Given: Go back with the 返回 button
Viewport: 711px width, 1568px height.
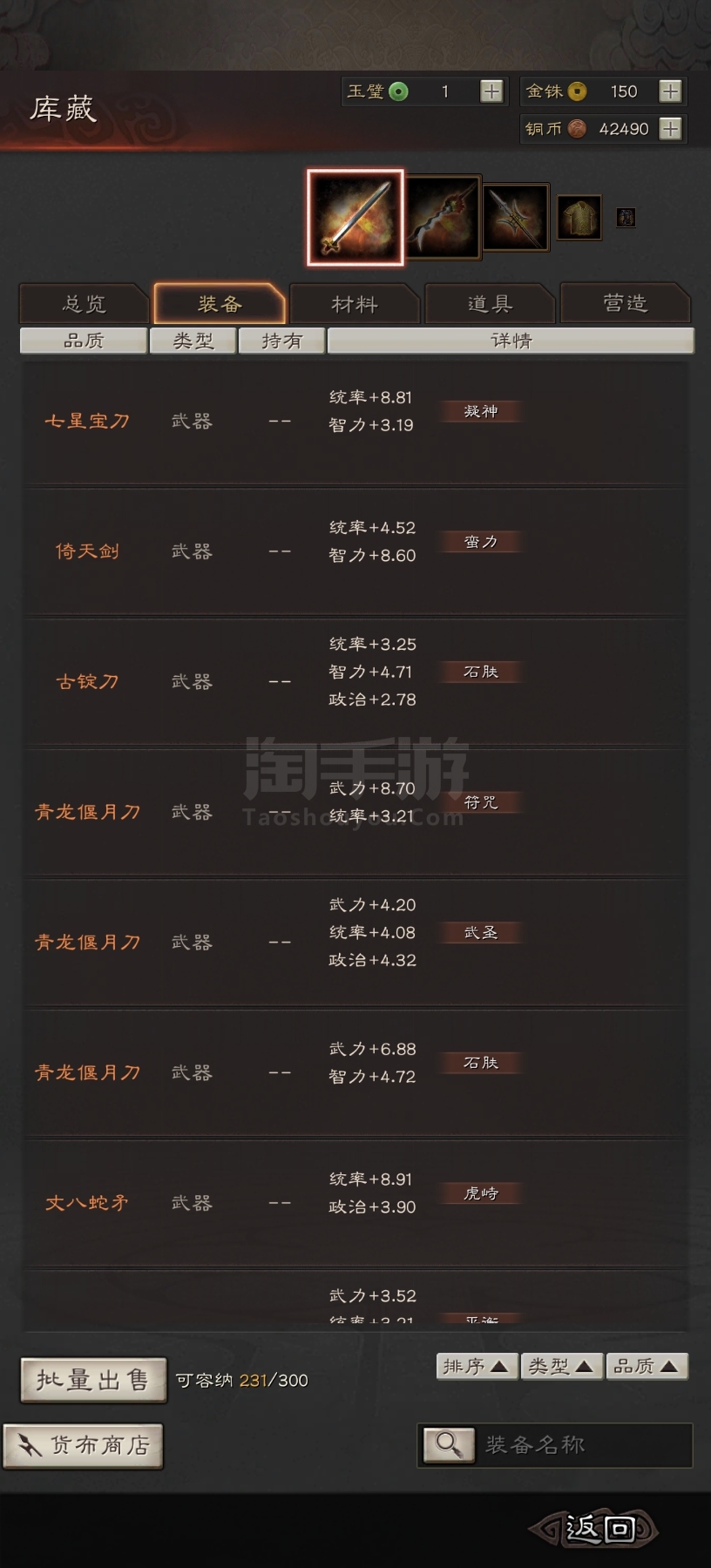Looking at the screenshot, I should coord(597,1529).
